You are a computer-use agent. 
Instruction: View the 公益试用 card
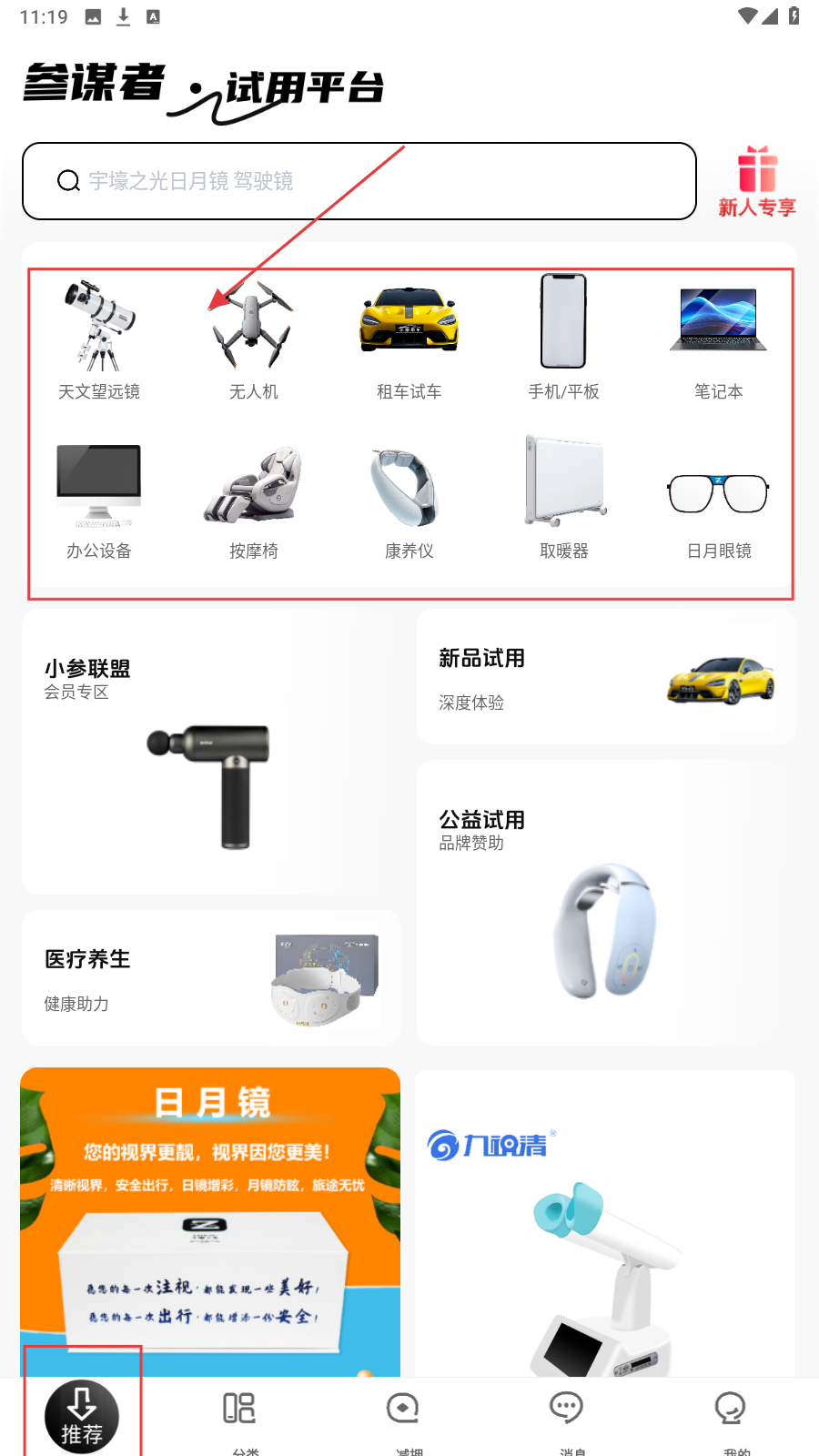[x=606, y=903]
